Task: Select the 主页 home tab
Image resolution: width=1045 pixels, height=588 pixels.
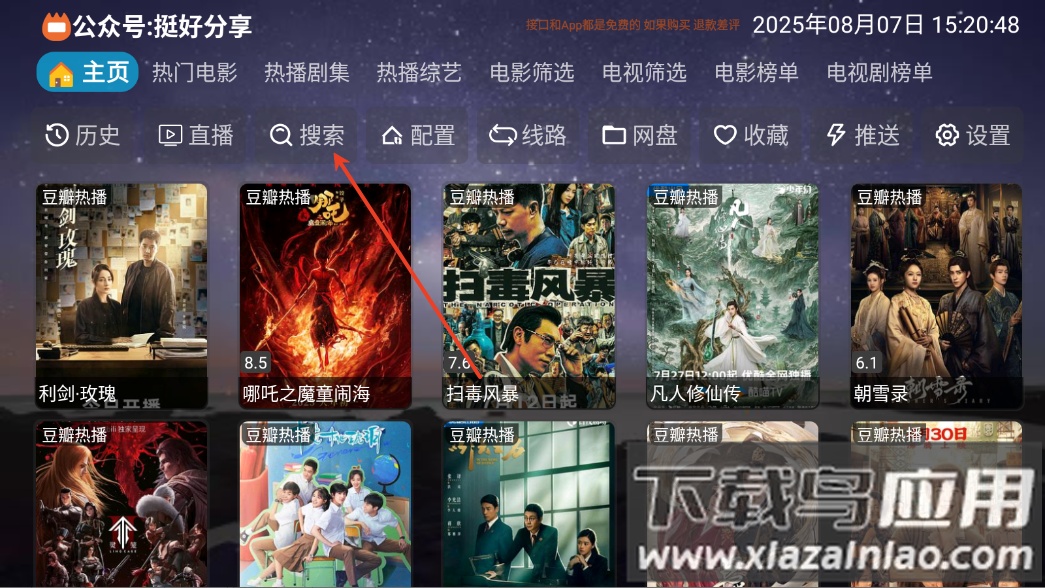Action: click(88, 73)
